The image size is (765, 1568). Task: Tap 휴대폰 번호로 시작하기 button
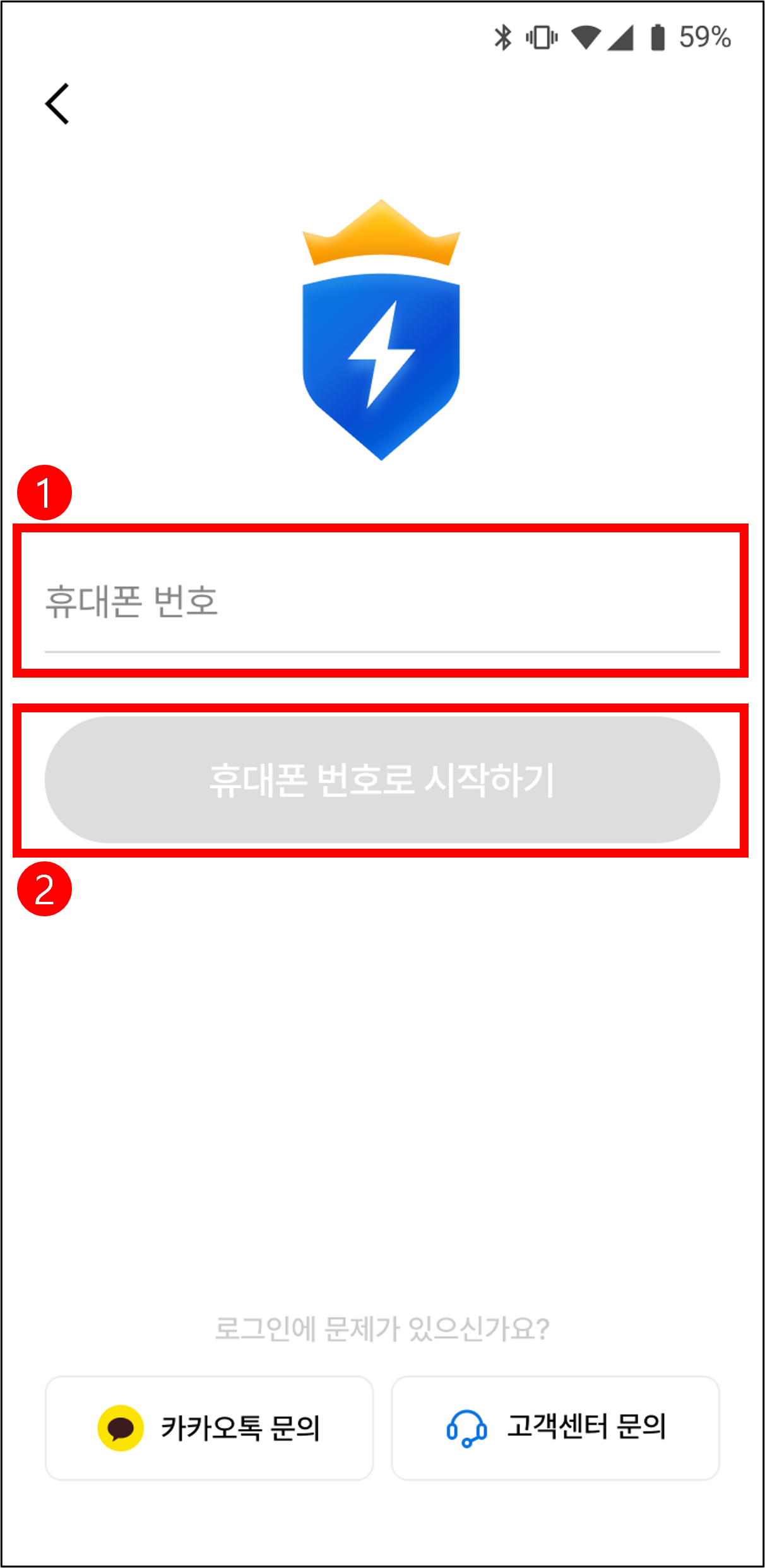click(381, 781)
